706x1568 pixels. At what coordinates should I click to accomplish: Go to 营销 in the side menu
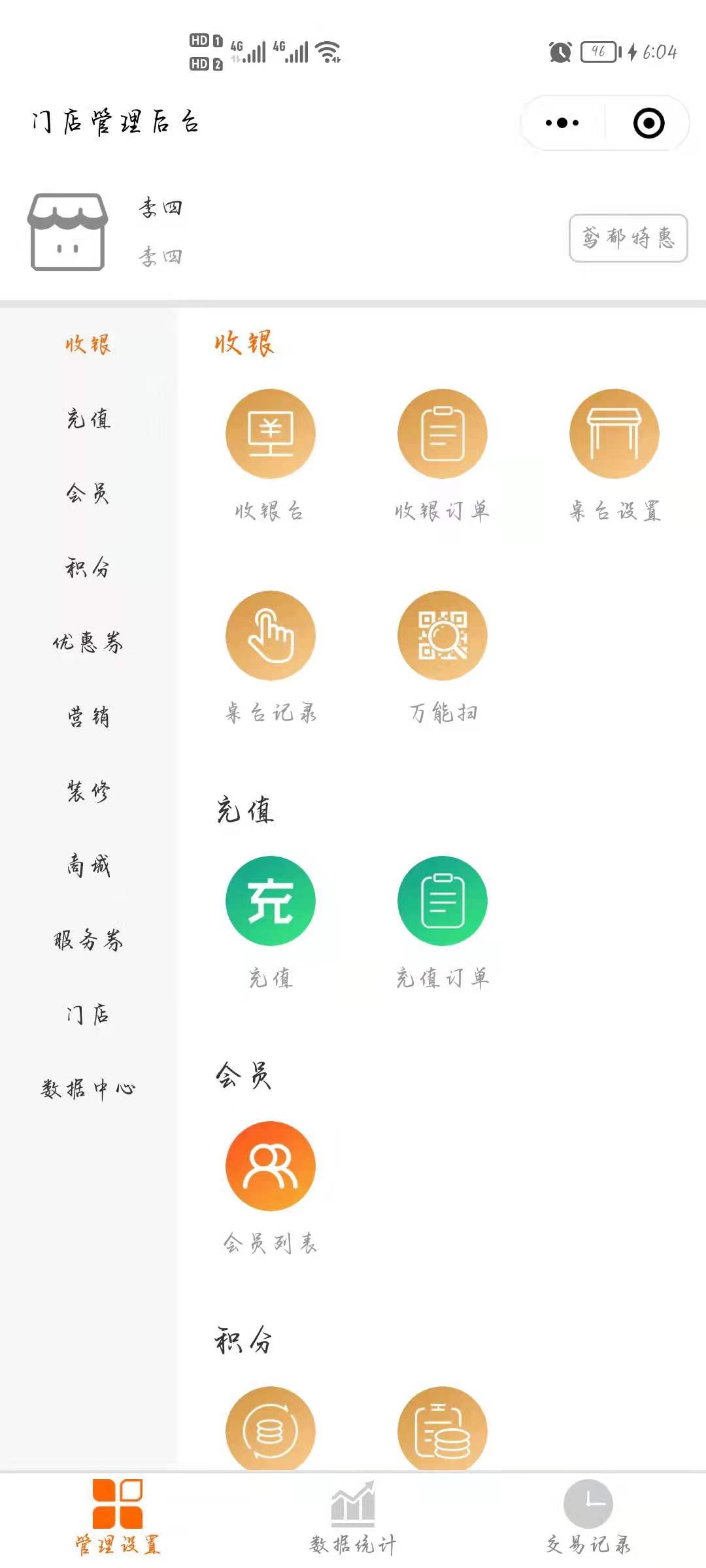tap(88, 717)
